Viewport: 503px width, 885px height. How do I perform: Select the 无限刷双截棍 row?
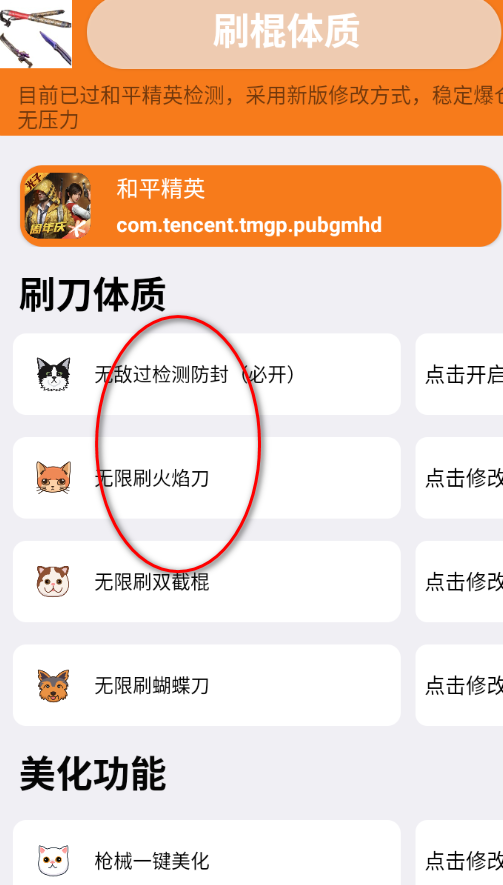pos(207,581)
